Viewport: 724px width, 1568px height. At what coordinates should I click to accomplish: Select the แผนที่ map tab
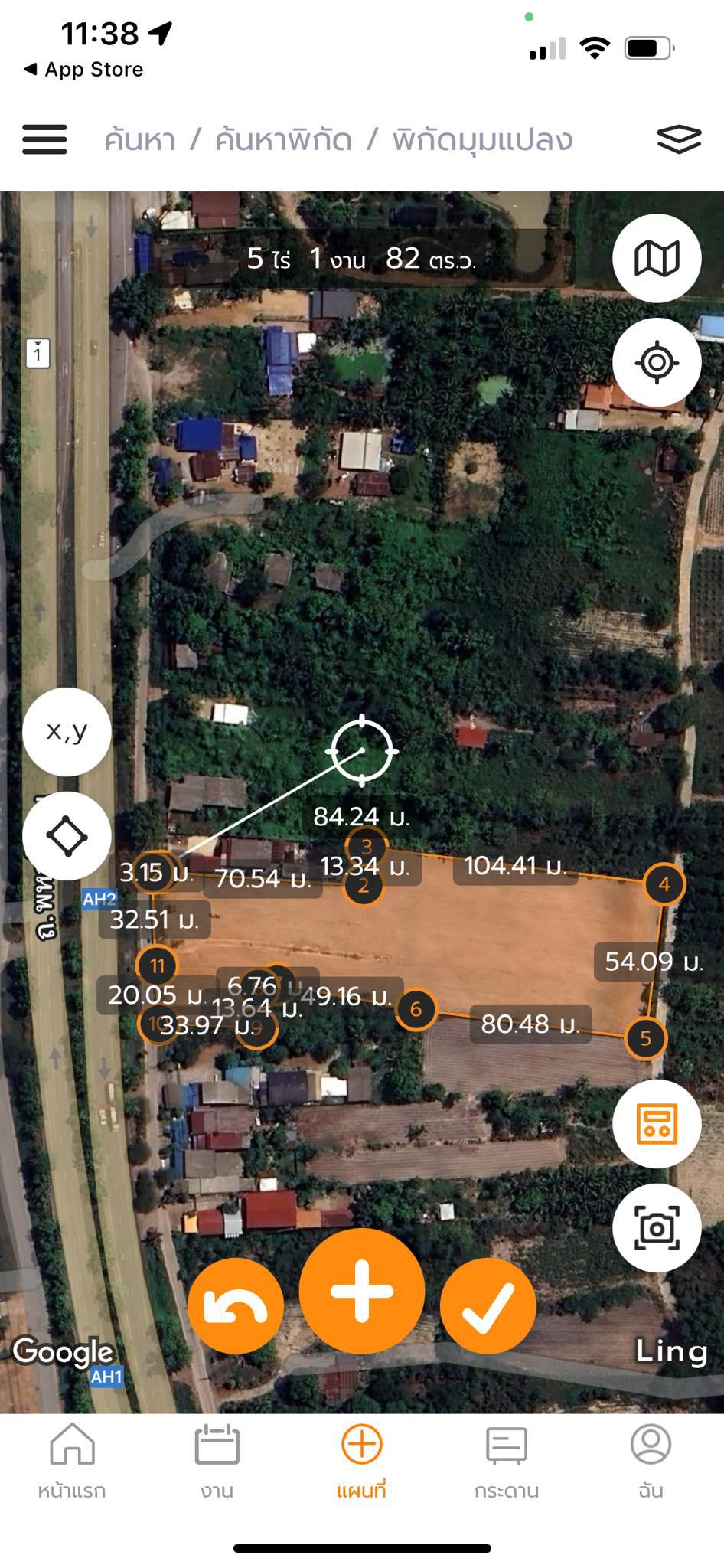pyautogui.click(x=361, y=1462)
